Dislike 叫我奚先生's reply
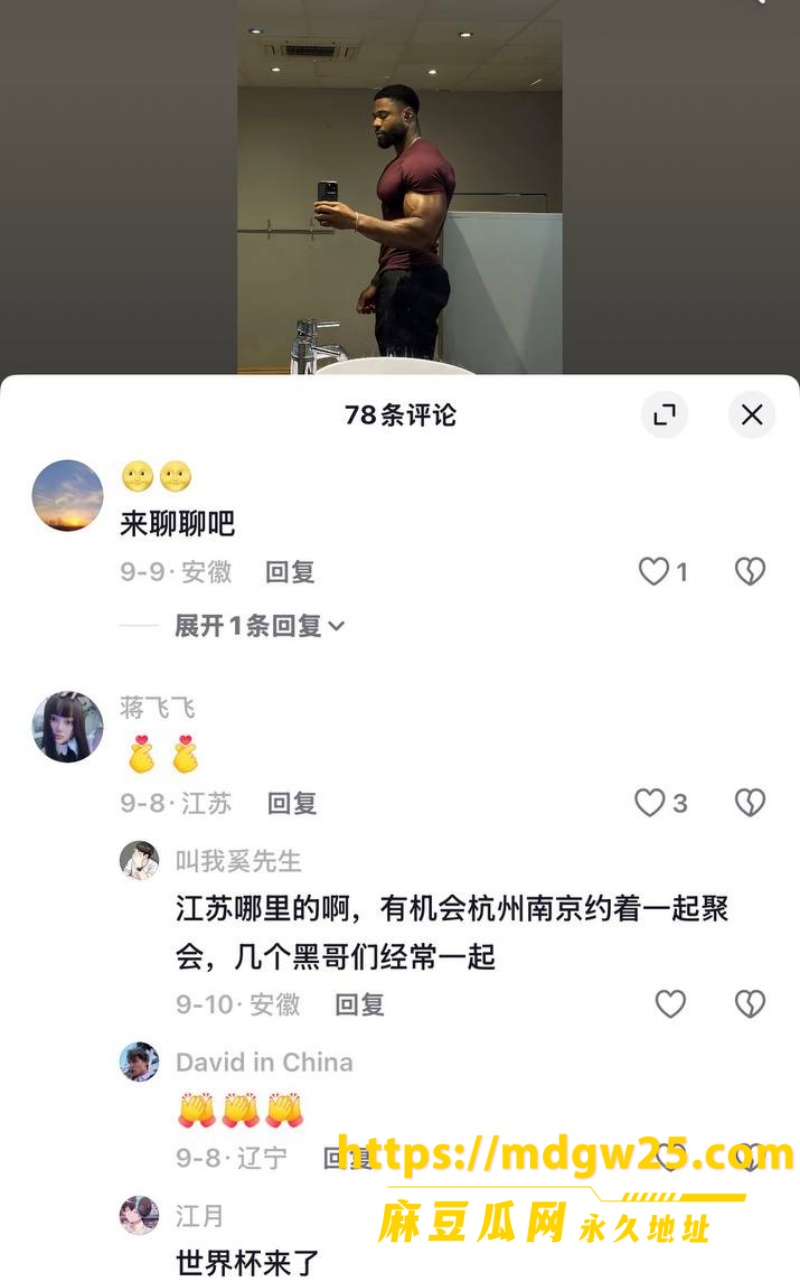 (750, 1004)
